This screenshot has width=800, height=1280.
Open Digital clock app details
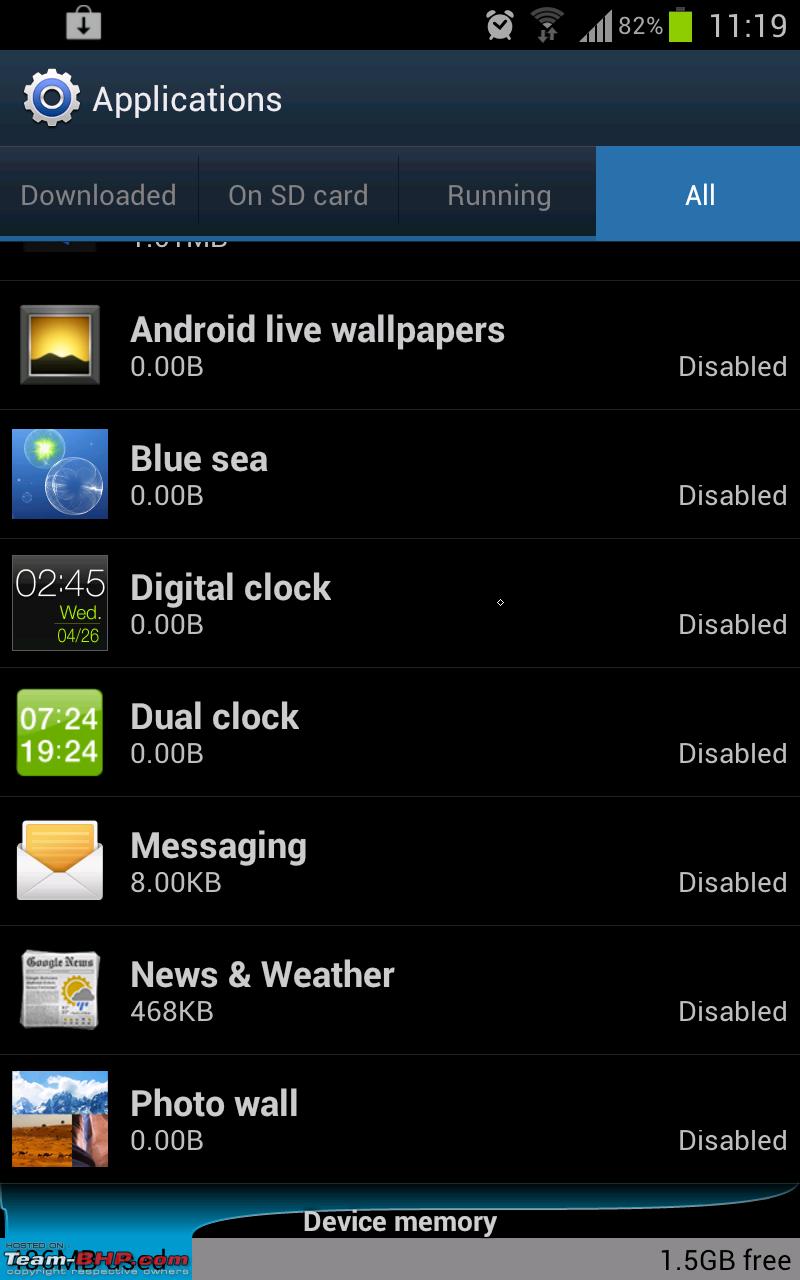400,603
